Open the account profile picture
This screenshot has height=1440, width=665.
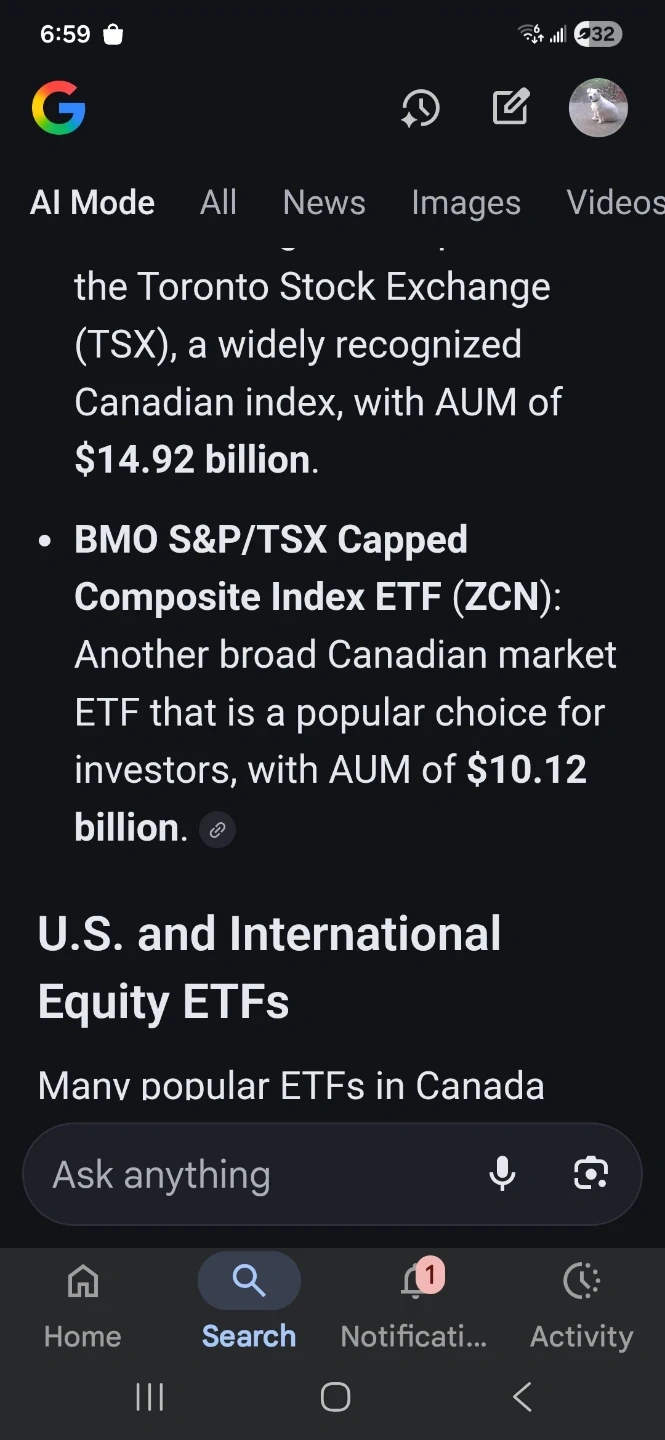(598, 107)
